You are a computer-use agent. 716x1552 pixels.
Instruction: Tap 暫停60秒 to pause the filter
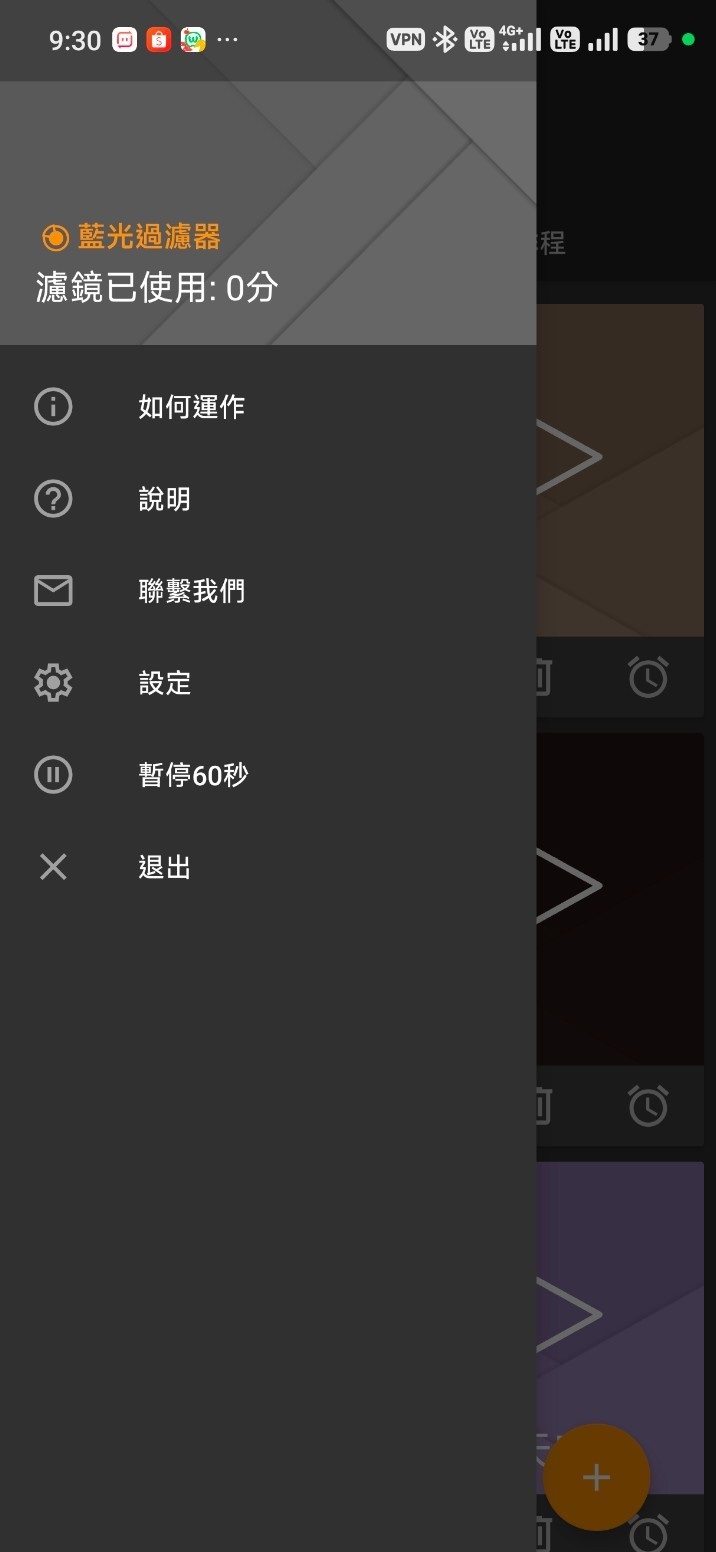(x=193, y=775)
